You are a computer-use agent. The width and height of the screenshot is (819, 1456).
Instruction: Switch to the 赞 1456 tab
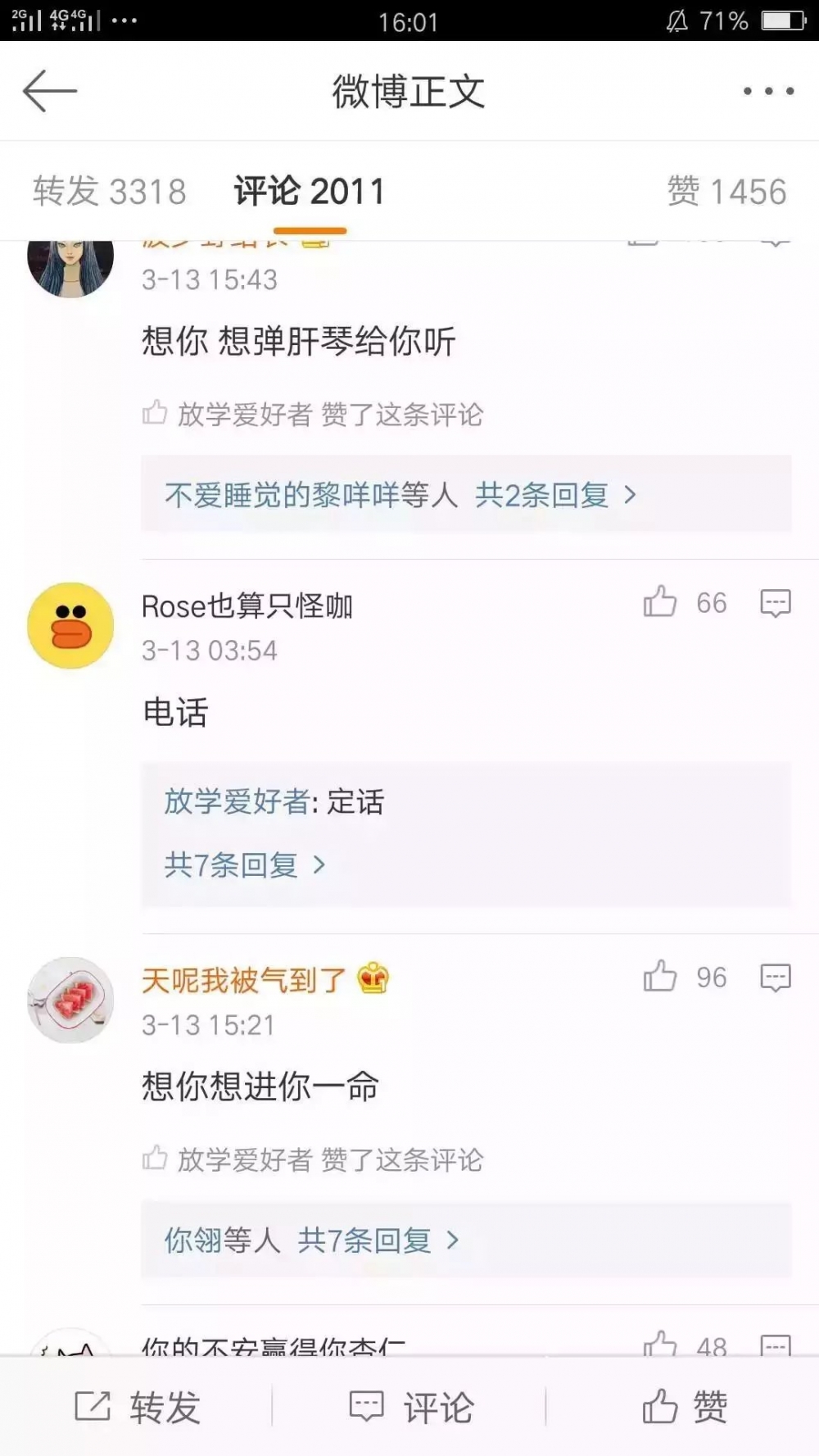pos(726,192)
